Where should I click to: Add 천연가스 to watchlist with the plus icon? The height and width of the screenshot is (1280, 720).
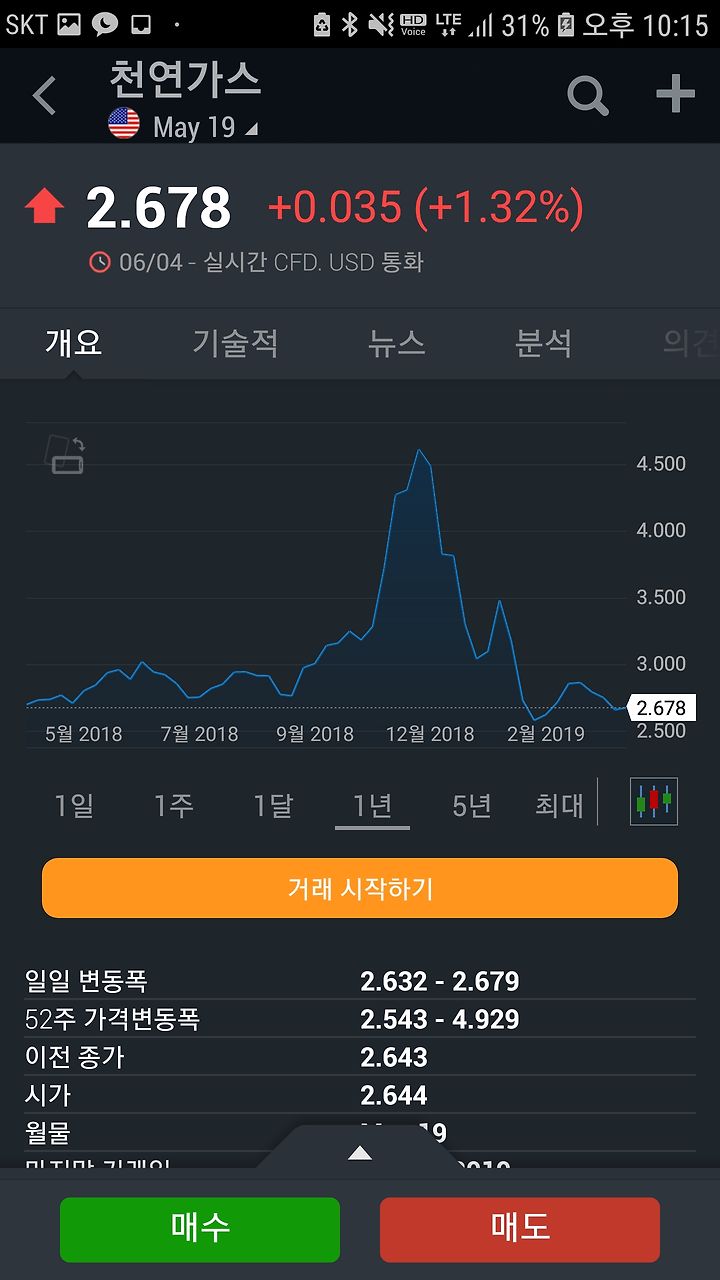(x=675, y=95)
